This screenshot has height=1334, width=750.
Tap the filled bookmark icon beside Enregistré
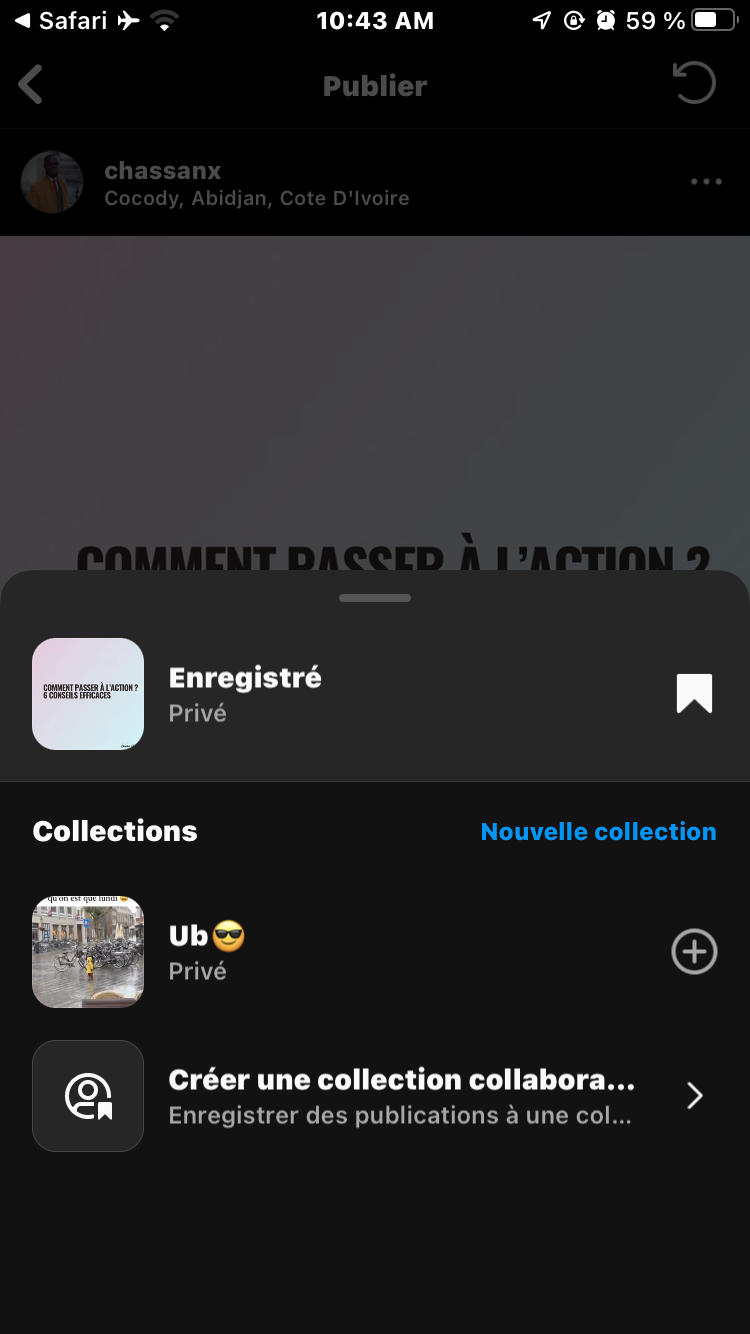(694, 693)
